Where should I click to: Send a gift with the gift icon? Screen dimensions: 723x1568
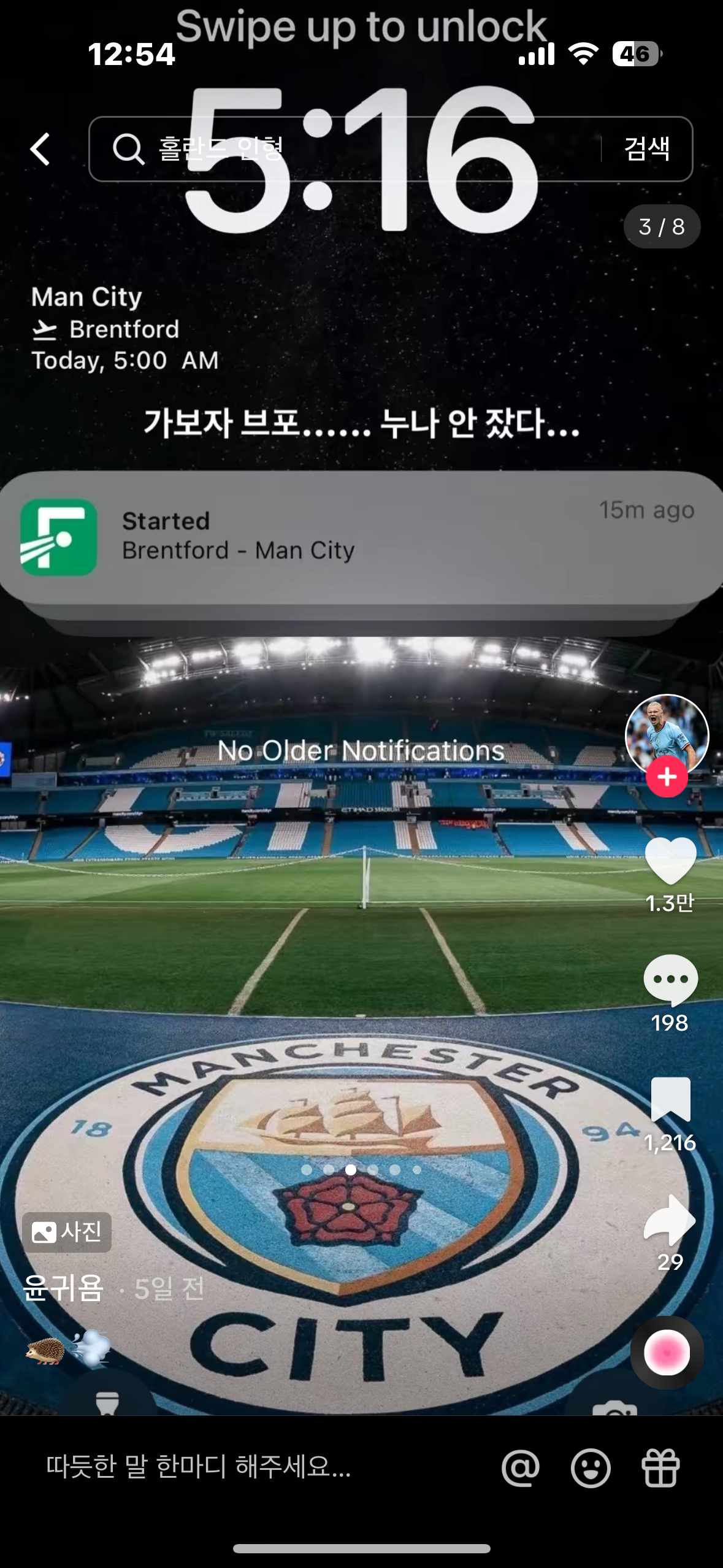point(661,1468)
